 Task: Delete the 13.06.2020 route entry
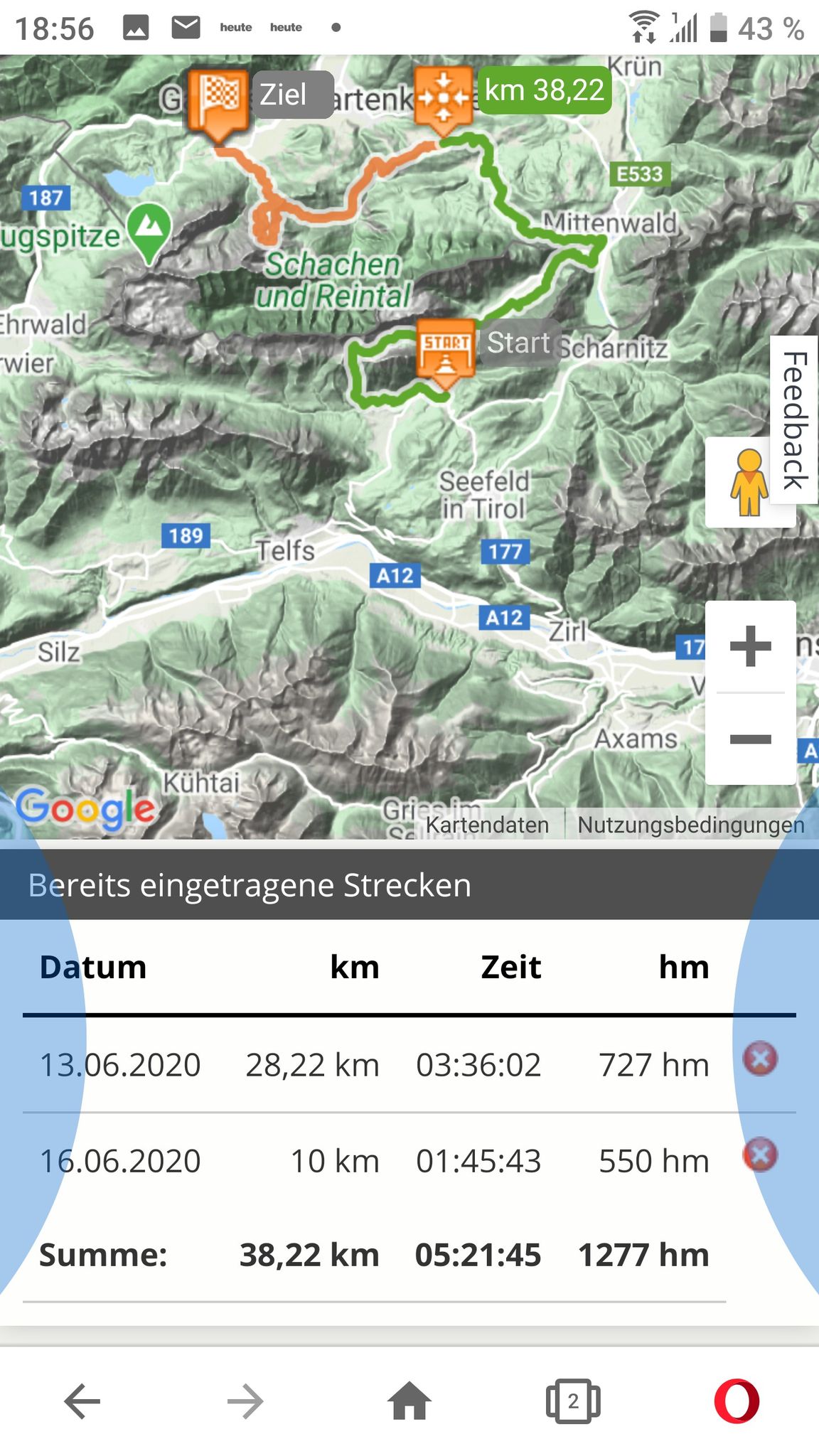[x=760, y=1059]
